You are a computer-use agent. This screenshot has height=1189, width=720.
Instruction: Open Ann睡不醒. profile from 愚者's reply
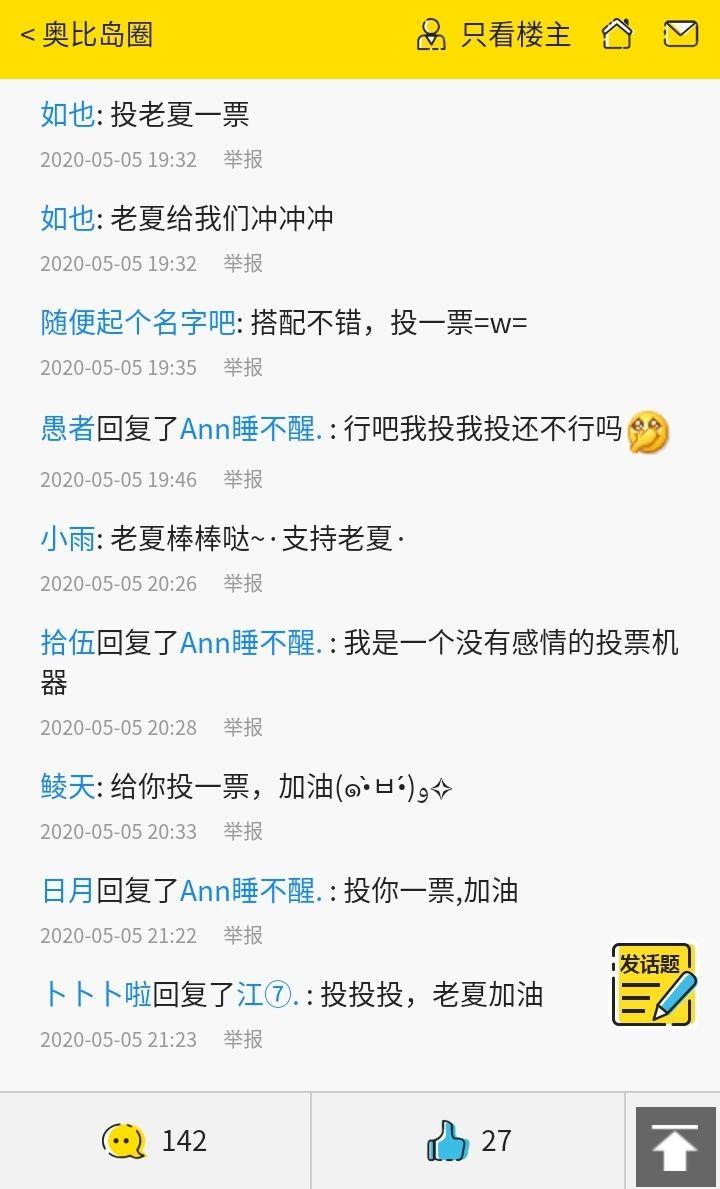click(250, 429)
